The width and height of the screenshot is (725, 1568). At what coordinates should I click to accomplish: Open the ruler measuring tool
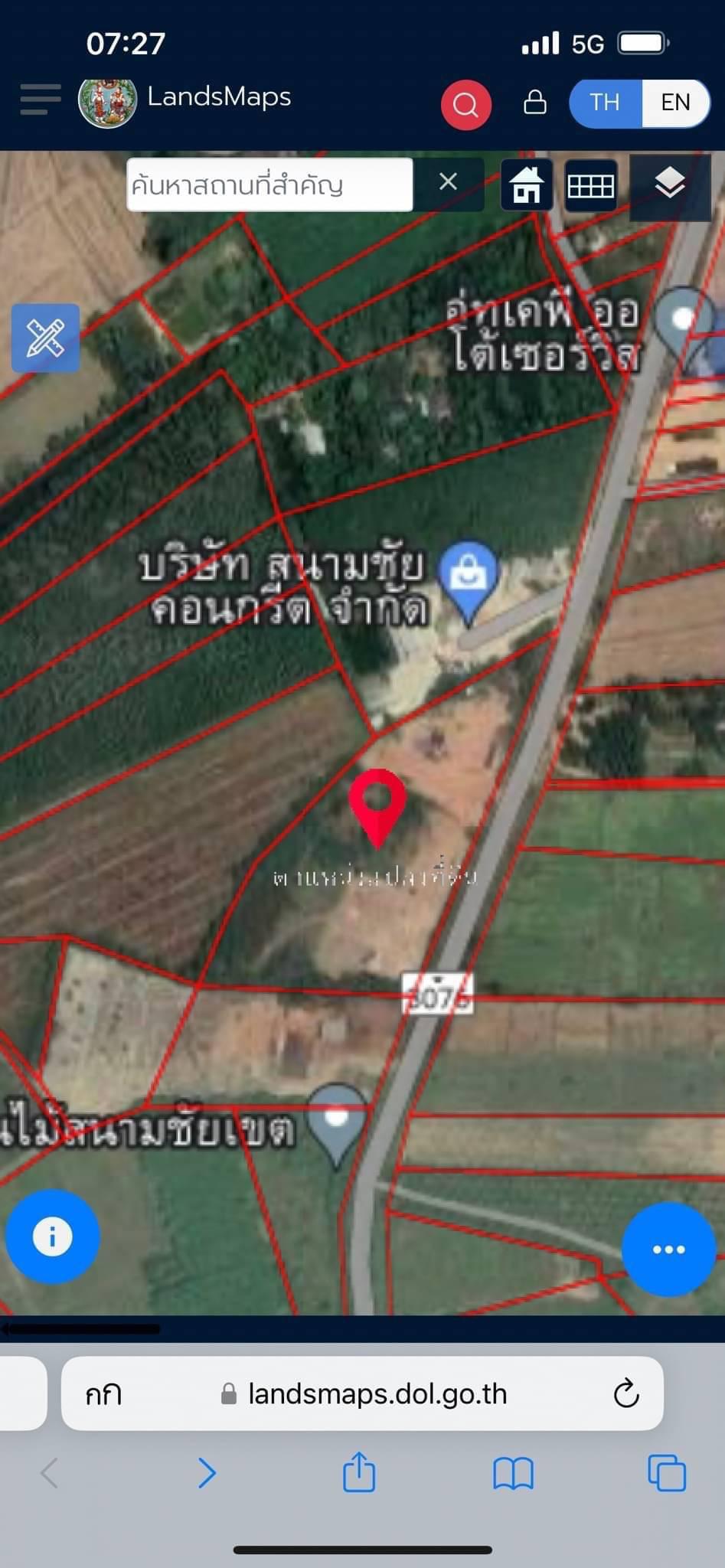[x=45, y=338]
